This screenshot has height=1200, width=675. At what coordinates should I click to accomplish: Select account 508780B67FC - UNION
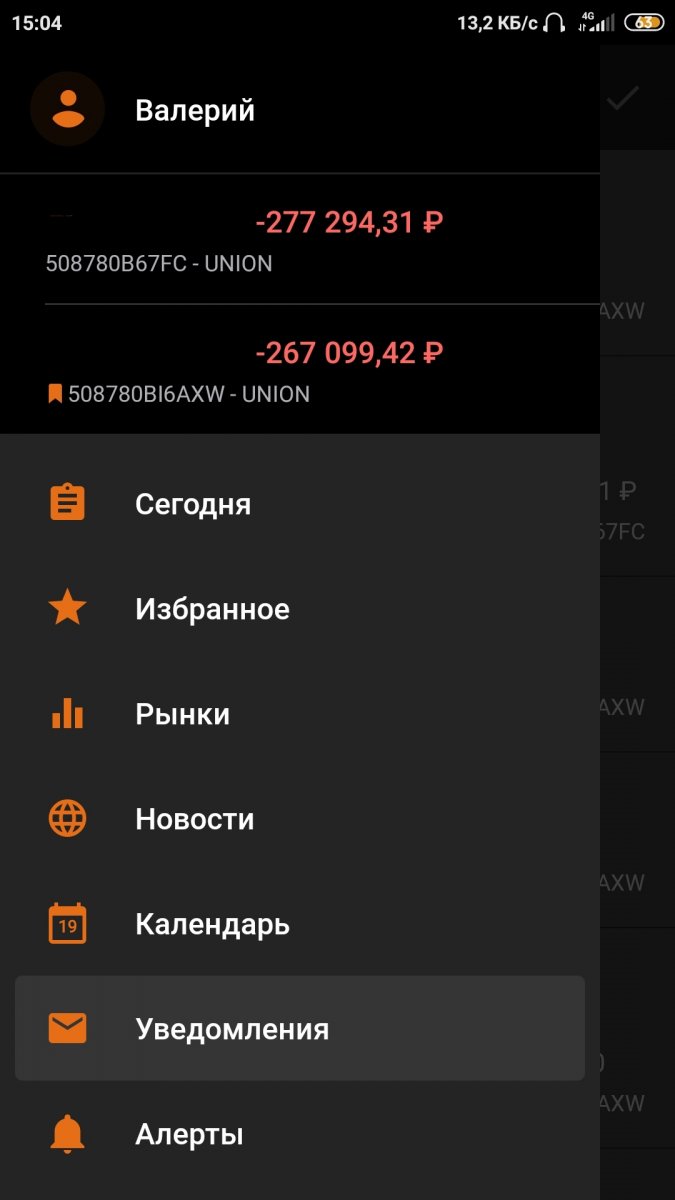point(300,240)
